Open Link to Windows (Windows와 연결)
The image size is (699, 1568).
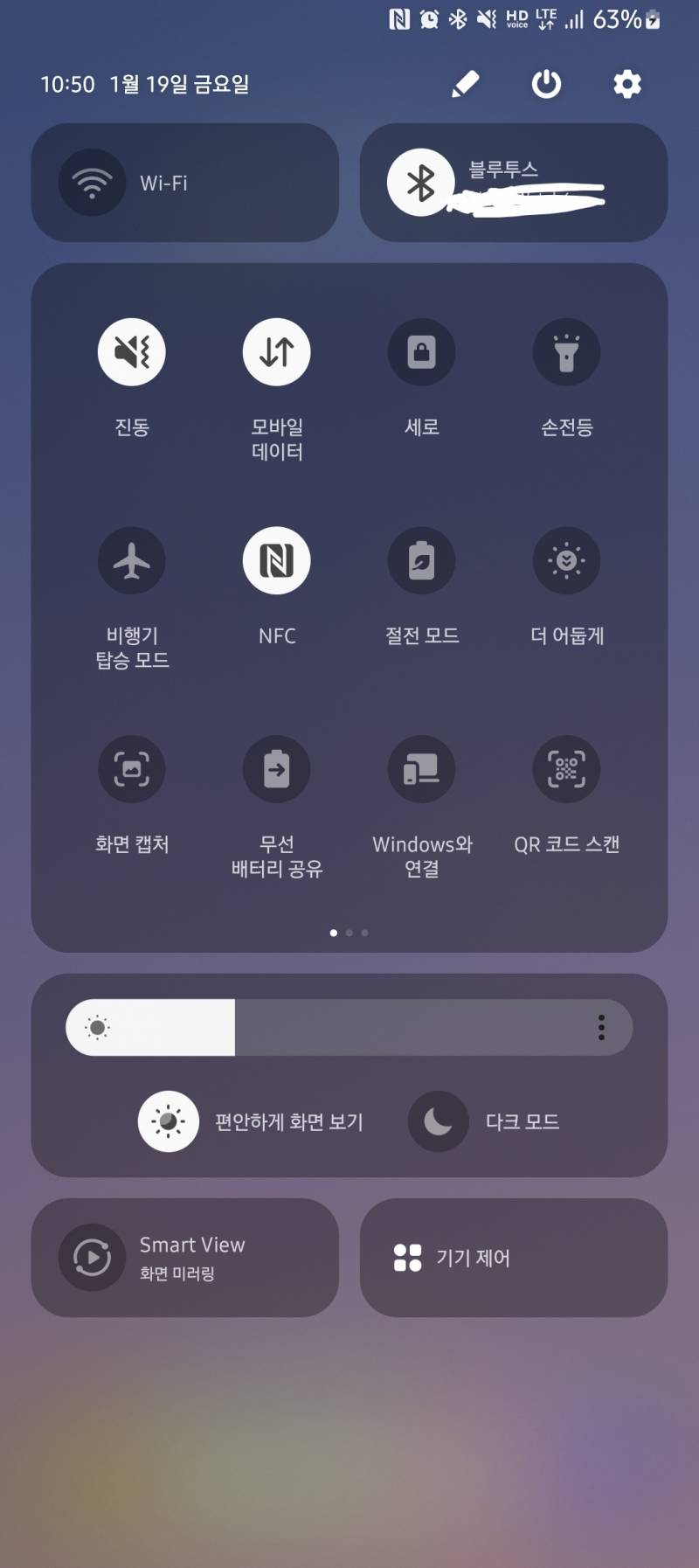[x=422, y=768]
